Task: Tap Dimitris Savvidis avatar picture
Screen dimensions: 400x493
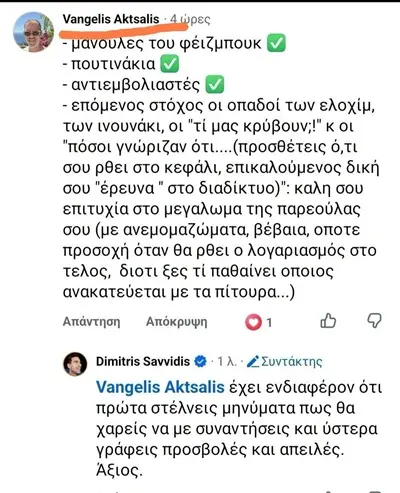Action: pyautogui.click(x=75, y=364)
